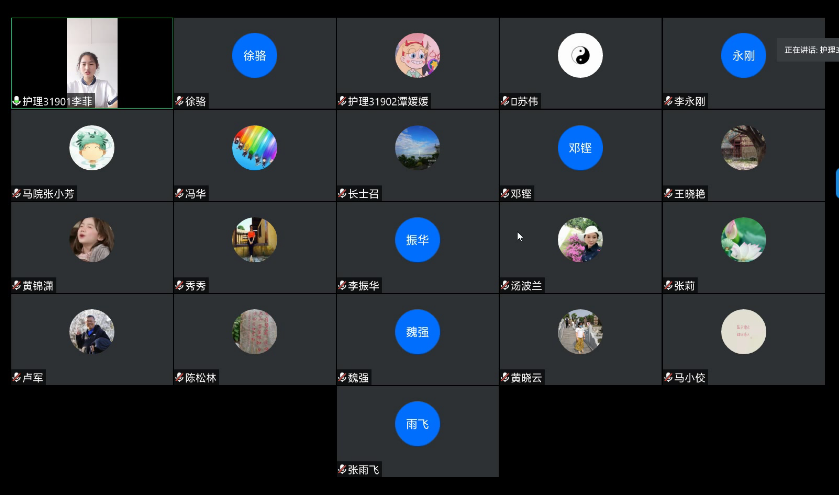
Task: Open participant tile 陈松林
Action: click(x=254, y=332)
